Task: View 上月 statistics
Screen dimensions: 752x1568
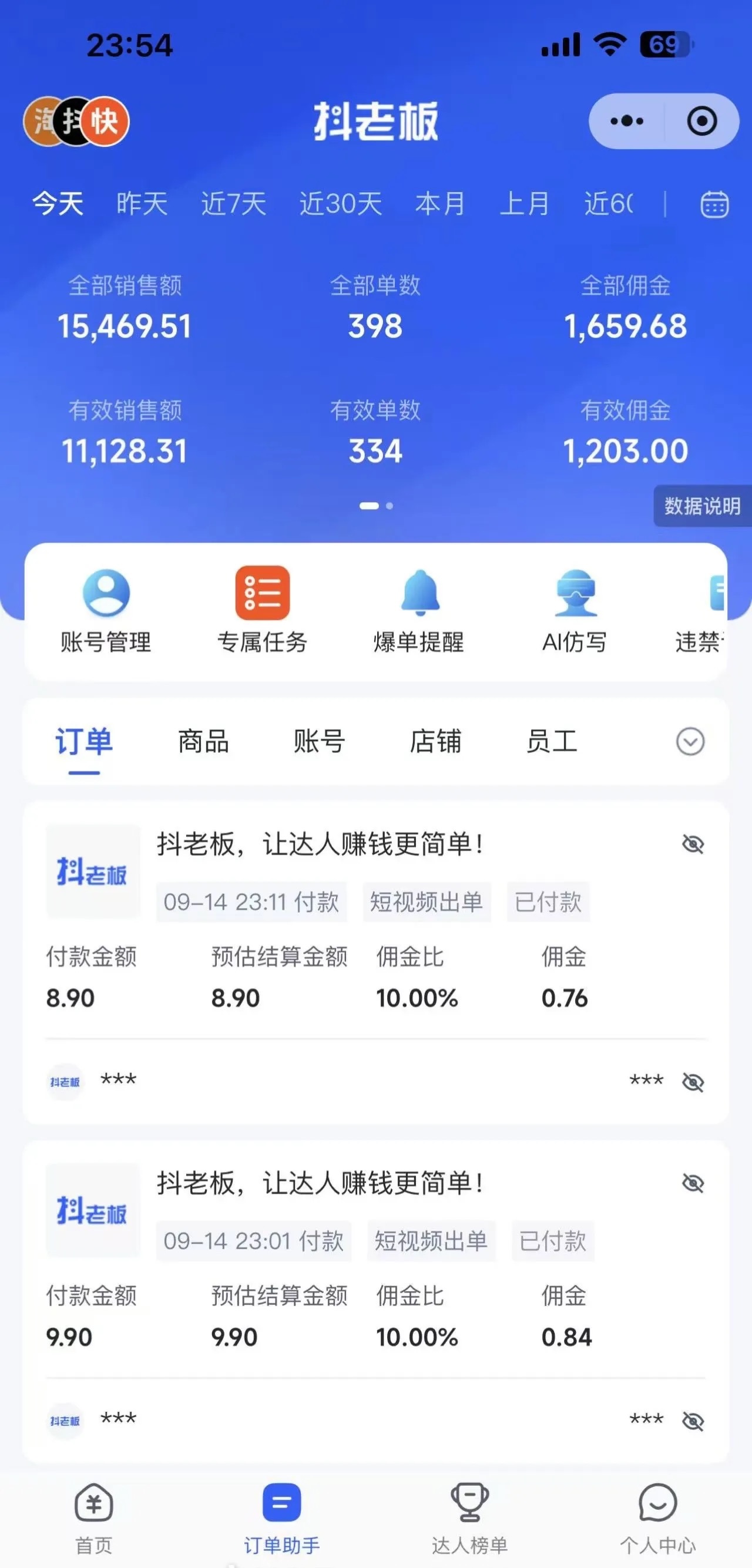Action: [524, 204]
